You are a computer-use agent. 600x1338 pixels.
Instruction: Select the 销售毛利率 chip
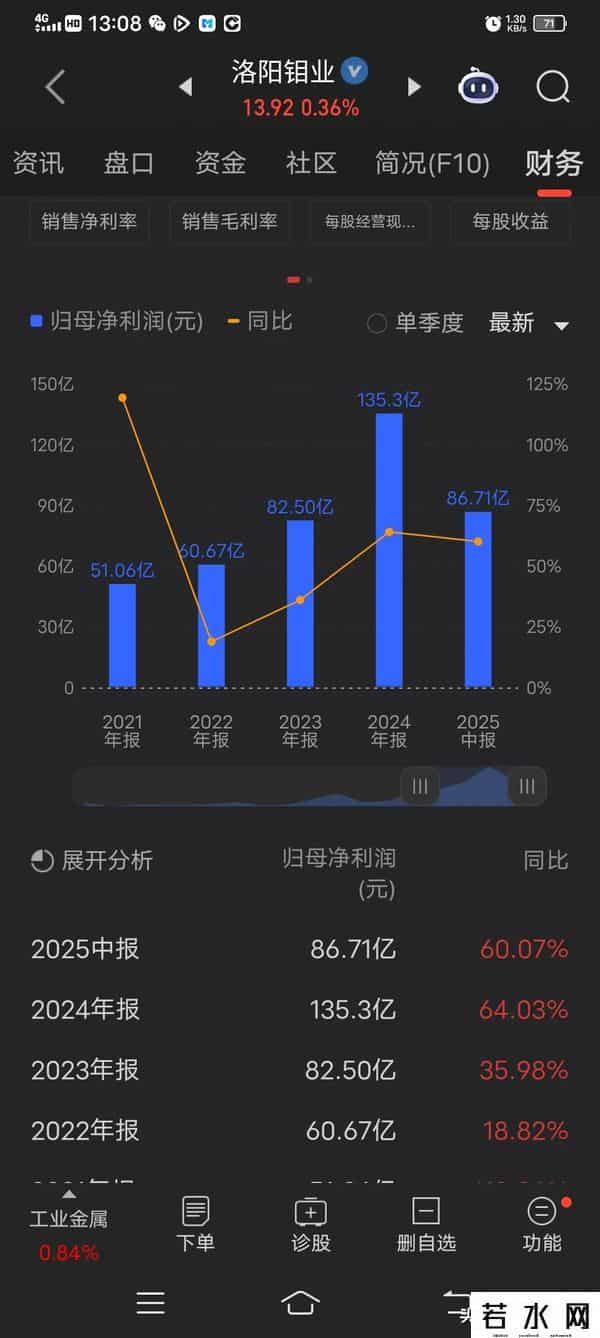point(230,222)
